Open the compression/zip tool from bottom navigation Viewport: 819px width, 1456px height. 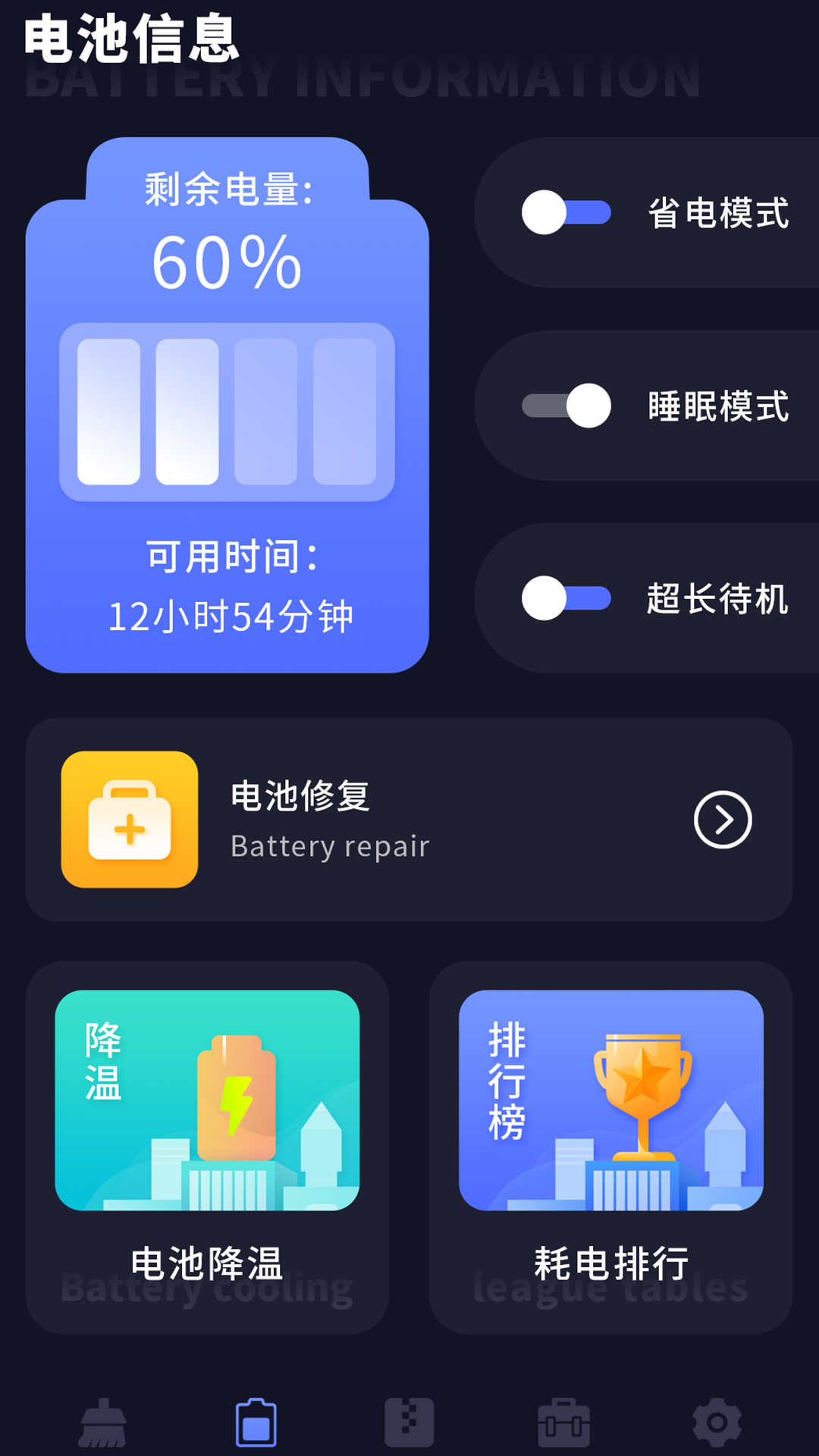(x=409, y=1420)
